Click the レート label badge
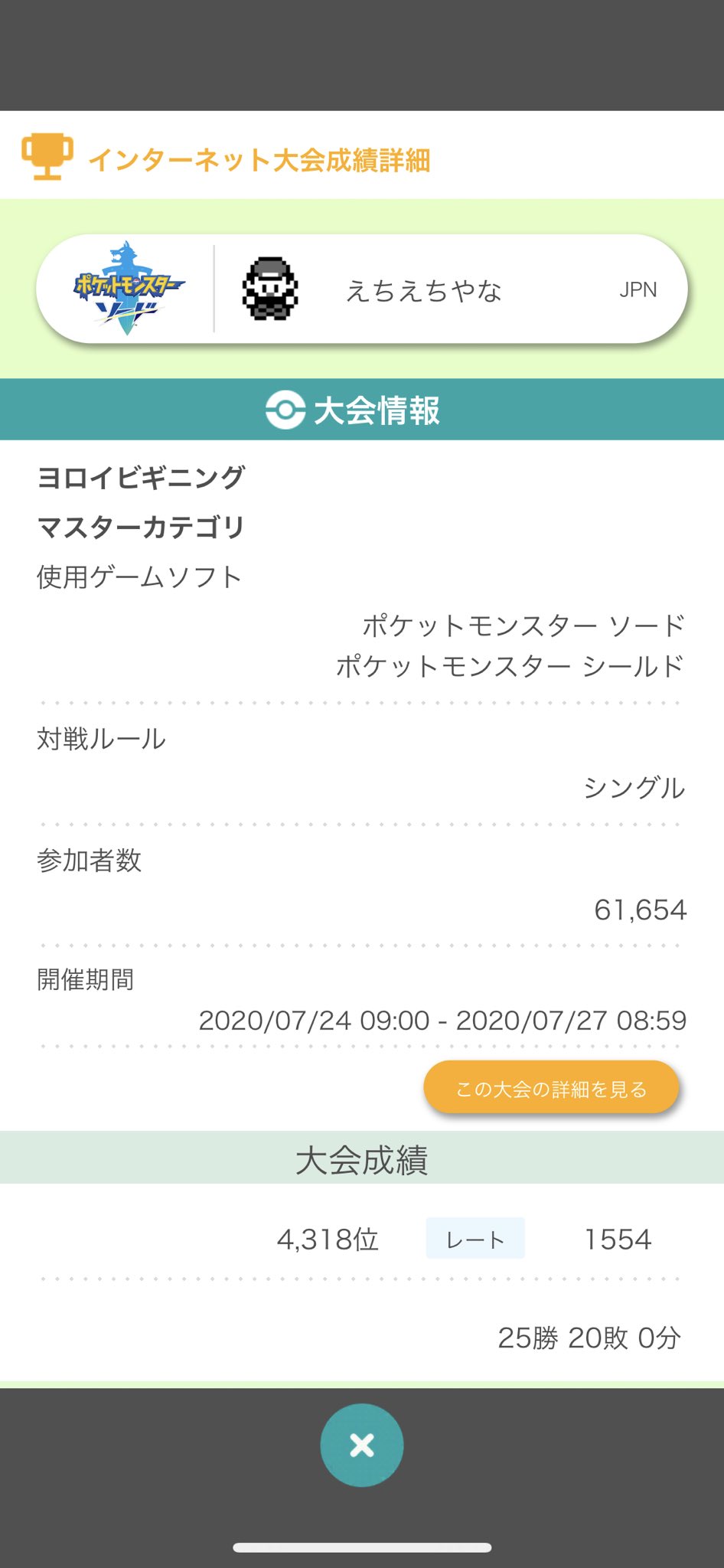The width and height of the screenshot is (724, 1568). tap(475, 1237)
